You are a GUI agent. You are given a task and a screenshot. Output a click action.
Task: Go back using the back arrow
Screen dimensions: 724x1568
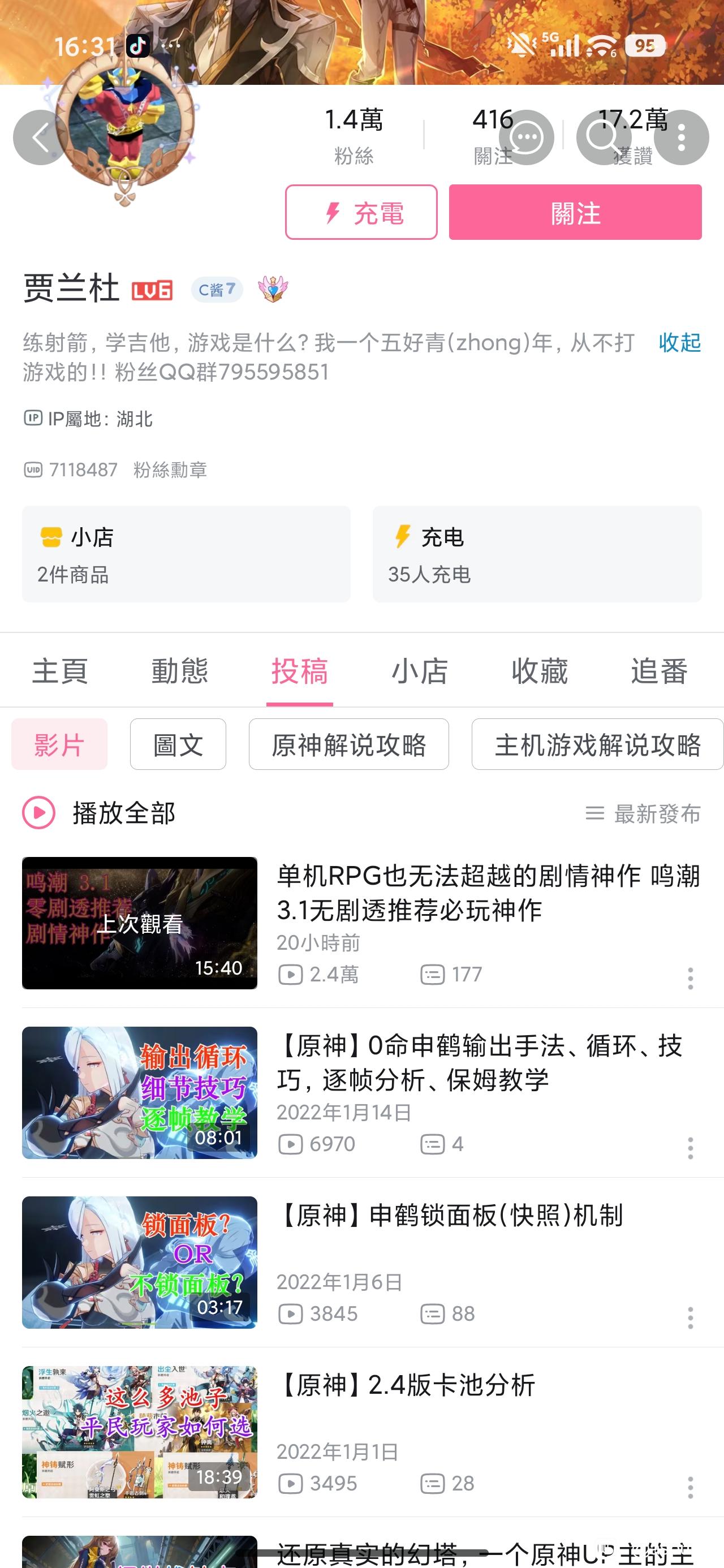click(x=40, y=137)
